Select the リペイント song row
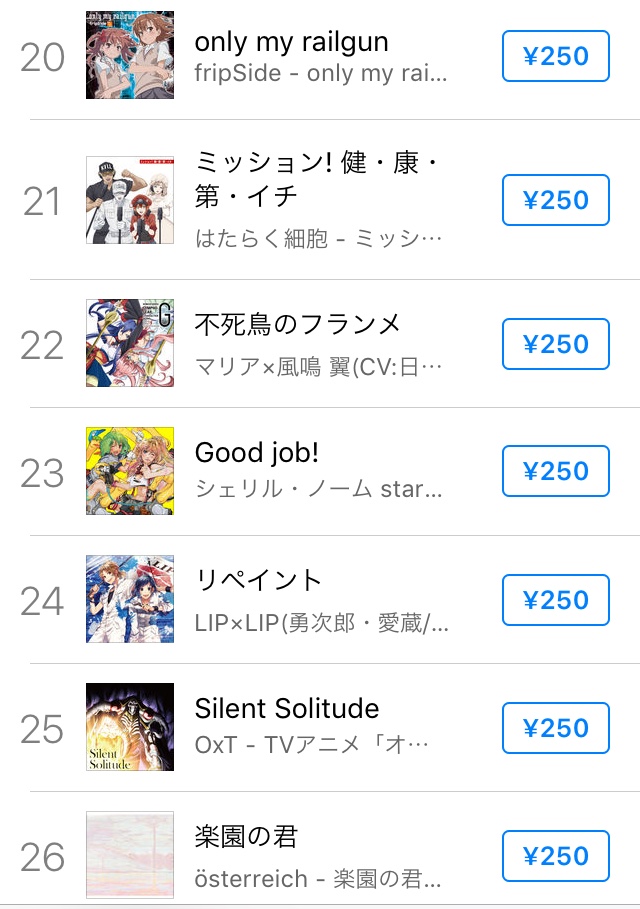 [320, 600]
